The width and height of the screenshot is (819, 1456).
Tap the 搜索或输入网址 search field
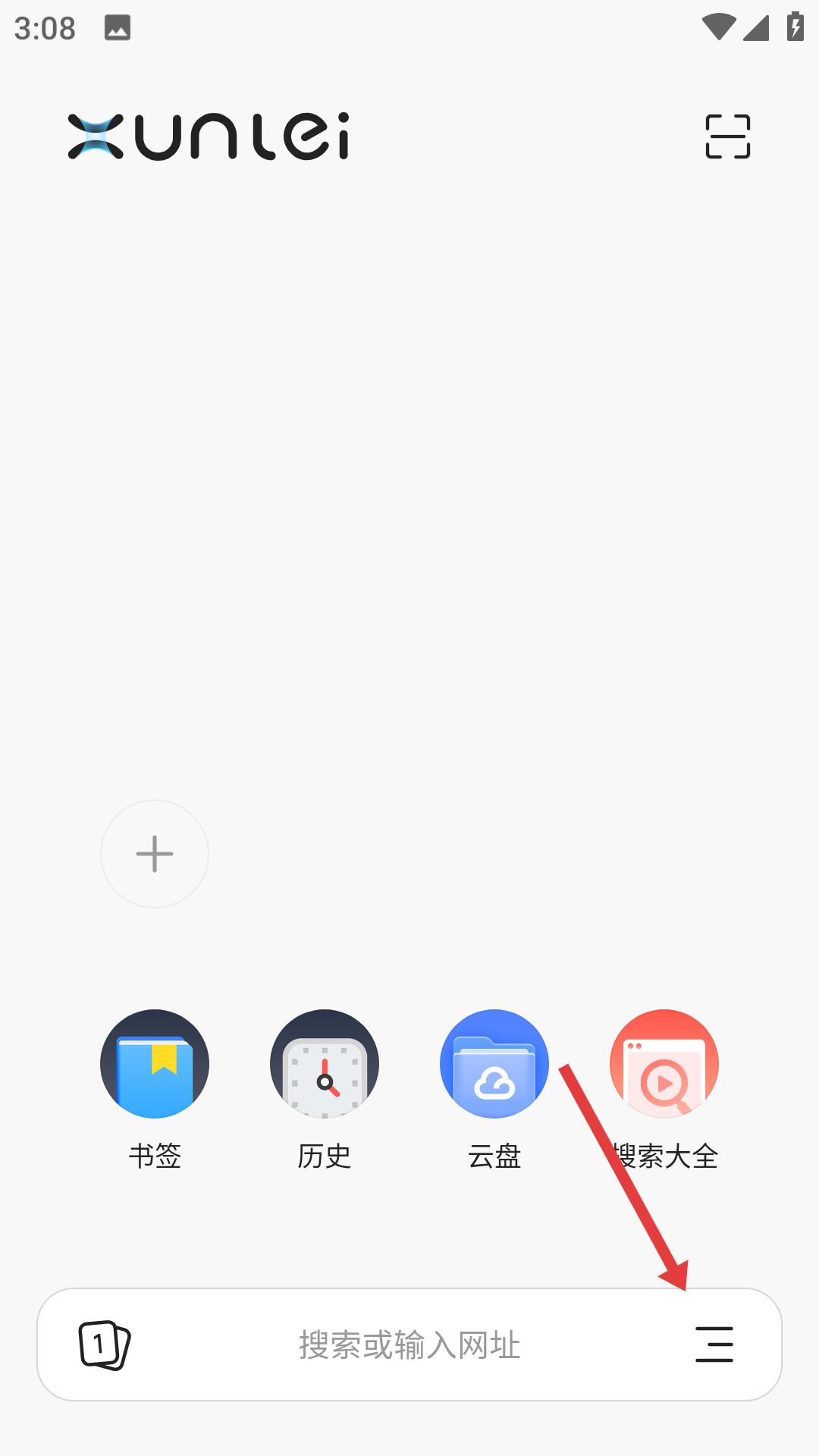[409, 1345]
